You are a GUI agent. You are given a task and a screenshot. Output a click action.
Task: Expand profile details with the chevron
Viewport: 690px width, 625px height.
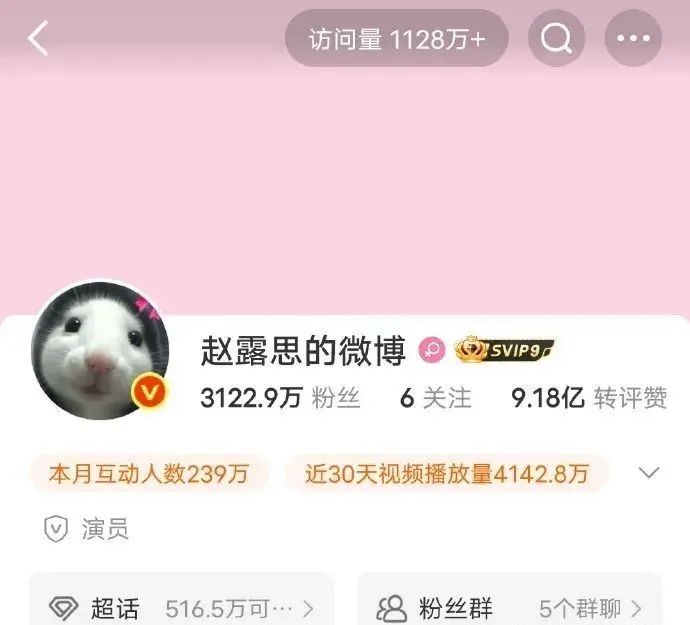click(649, 473)
